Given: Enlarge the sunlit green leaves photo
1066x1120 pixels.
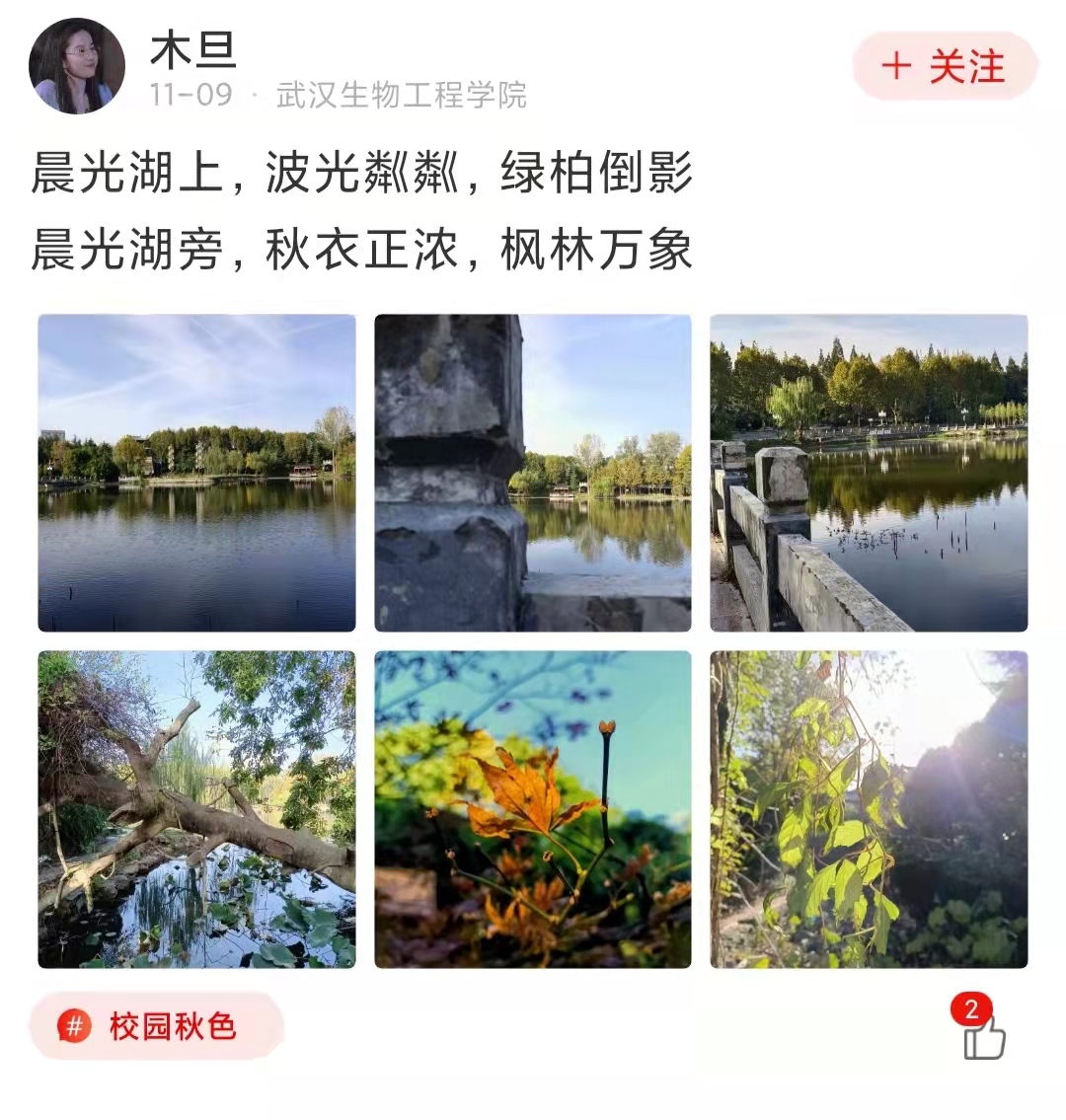Looking at the screenshot, I should [869, 809].
